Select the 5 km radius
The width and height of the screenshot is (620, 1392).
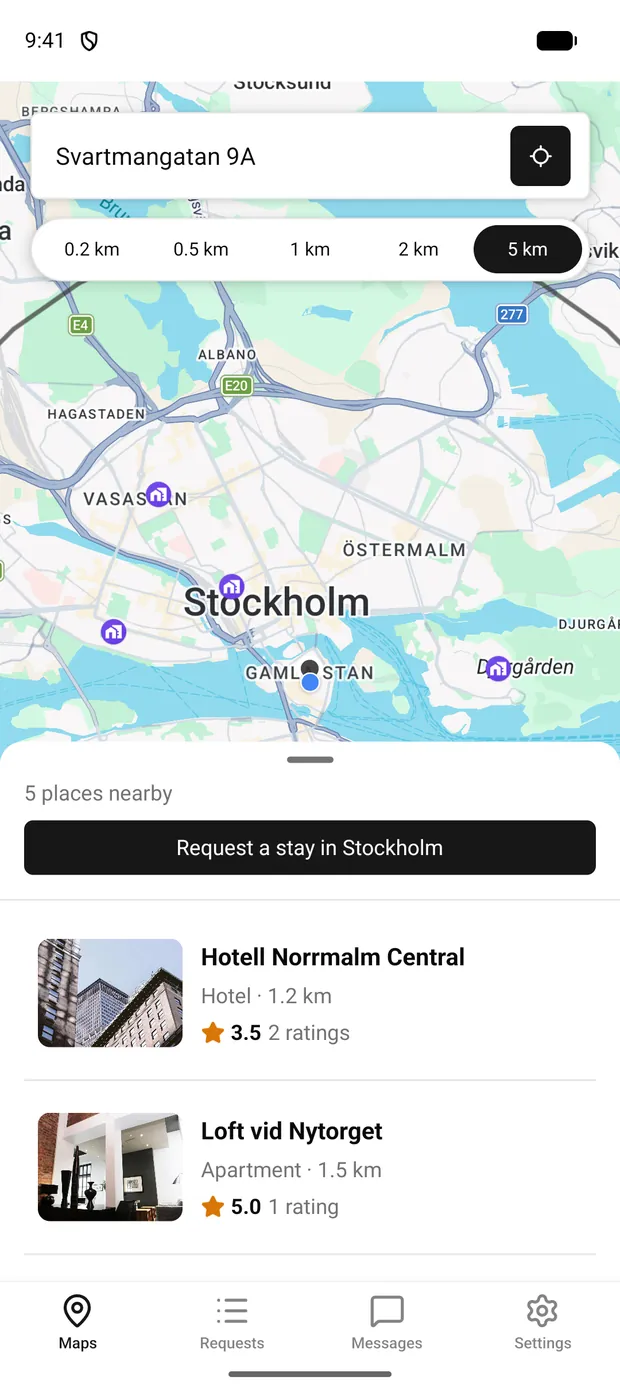(x=527, y=249)
